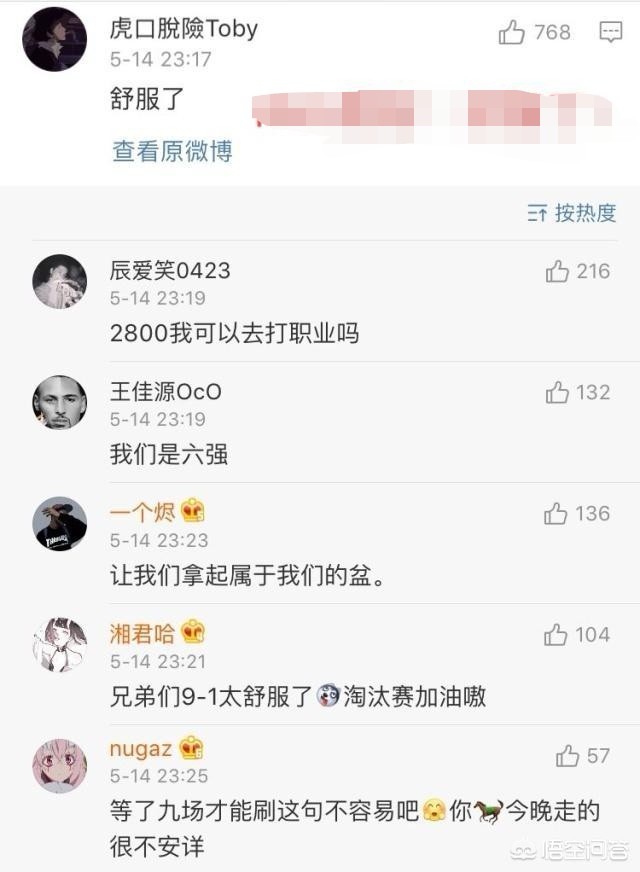View 辰爱笑0423's profile avatar
640x872 pixels.
click(60, 281)
